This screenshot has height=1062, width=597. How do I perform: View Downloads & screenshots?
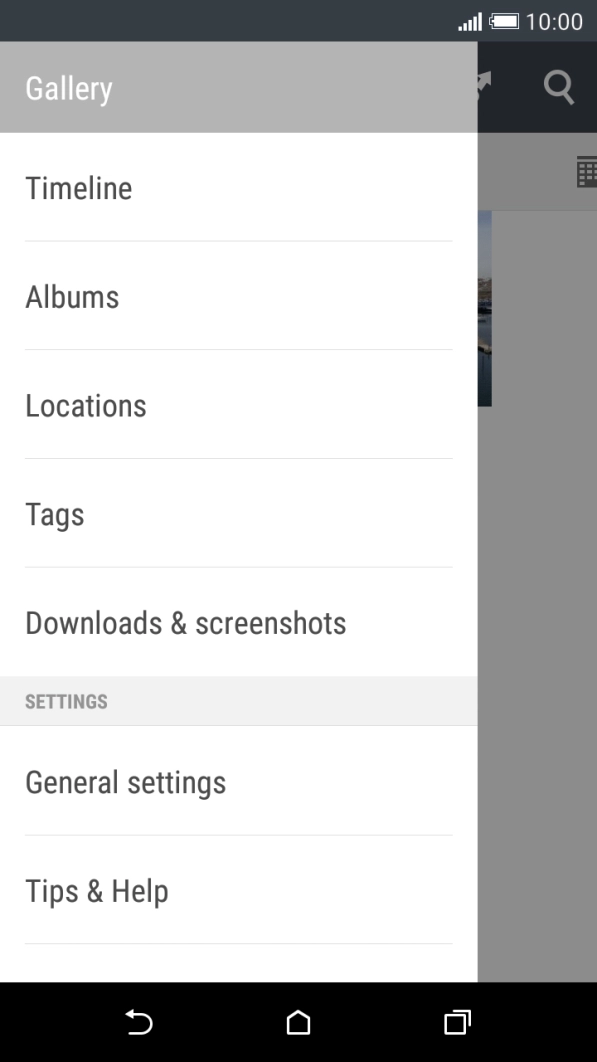click(x=239, y=622)
